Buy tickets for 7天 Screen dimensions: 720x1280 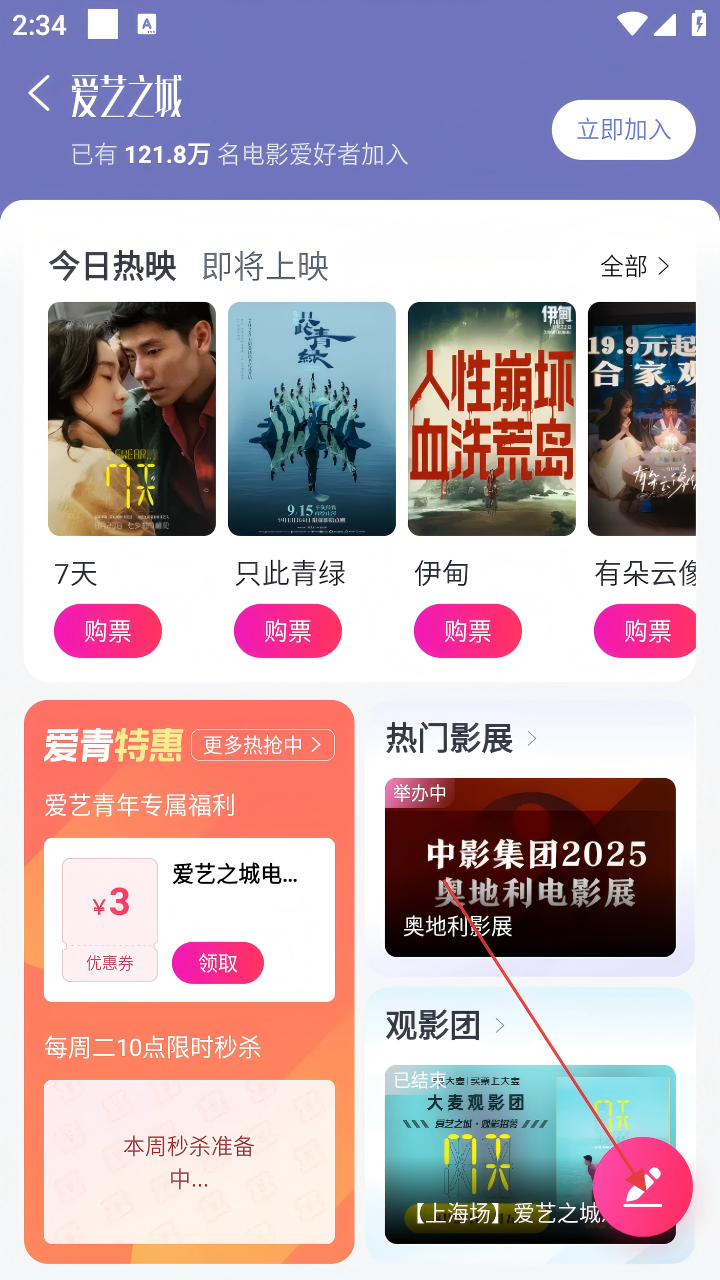[108, 631]
